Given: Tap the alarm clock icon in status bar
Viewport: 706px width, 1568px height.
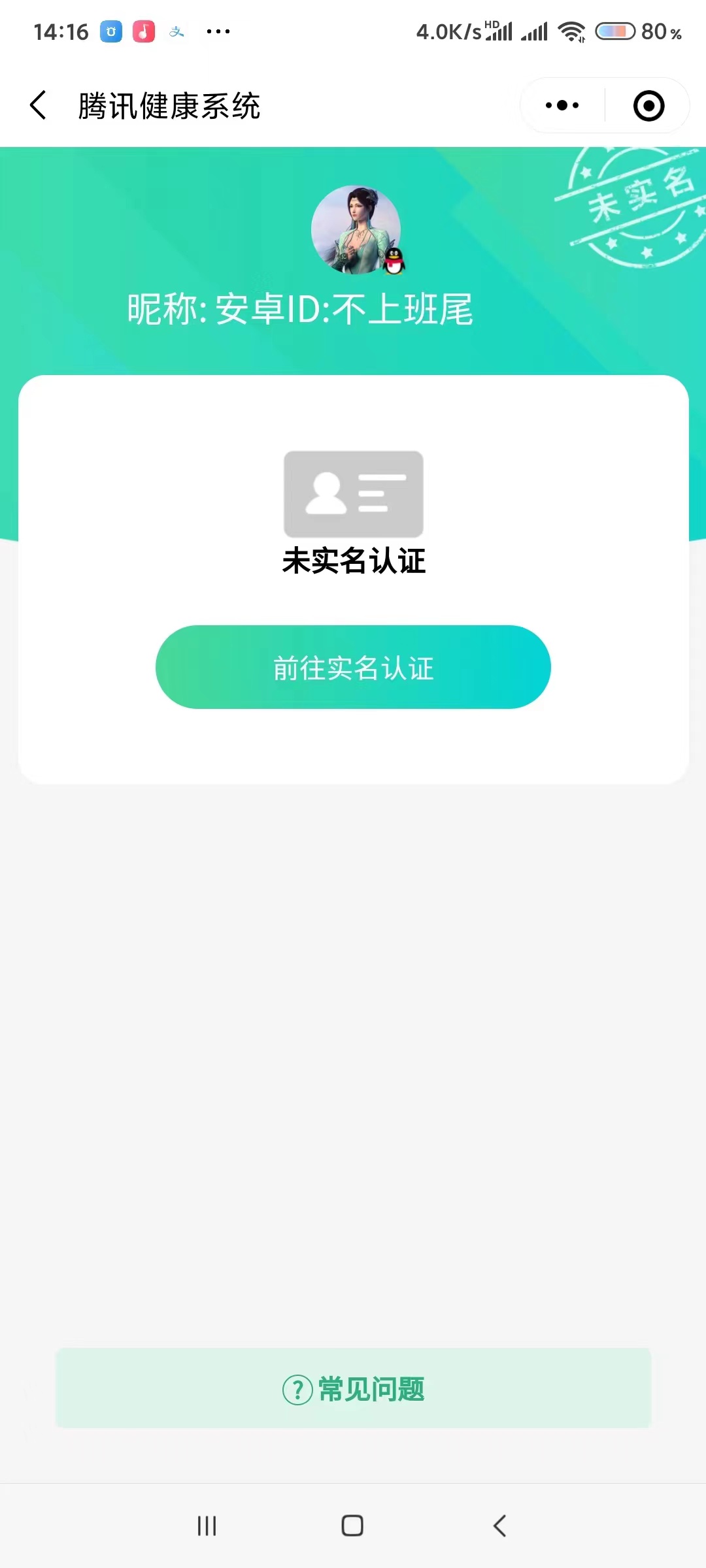Looking at the screenshot, I should pyautogui.click(x=111, y=31).
